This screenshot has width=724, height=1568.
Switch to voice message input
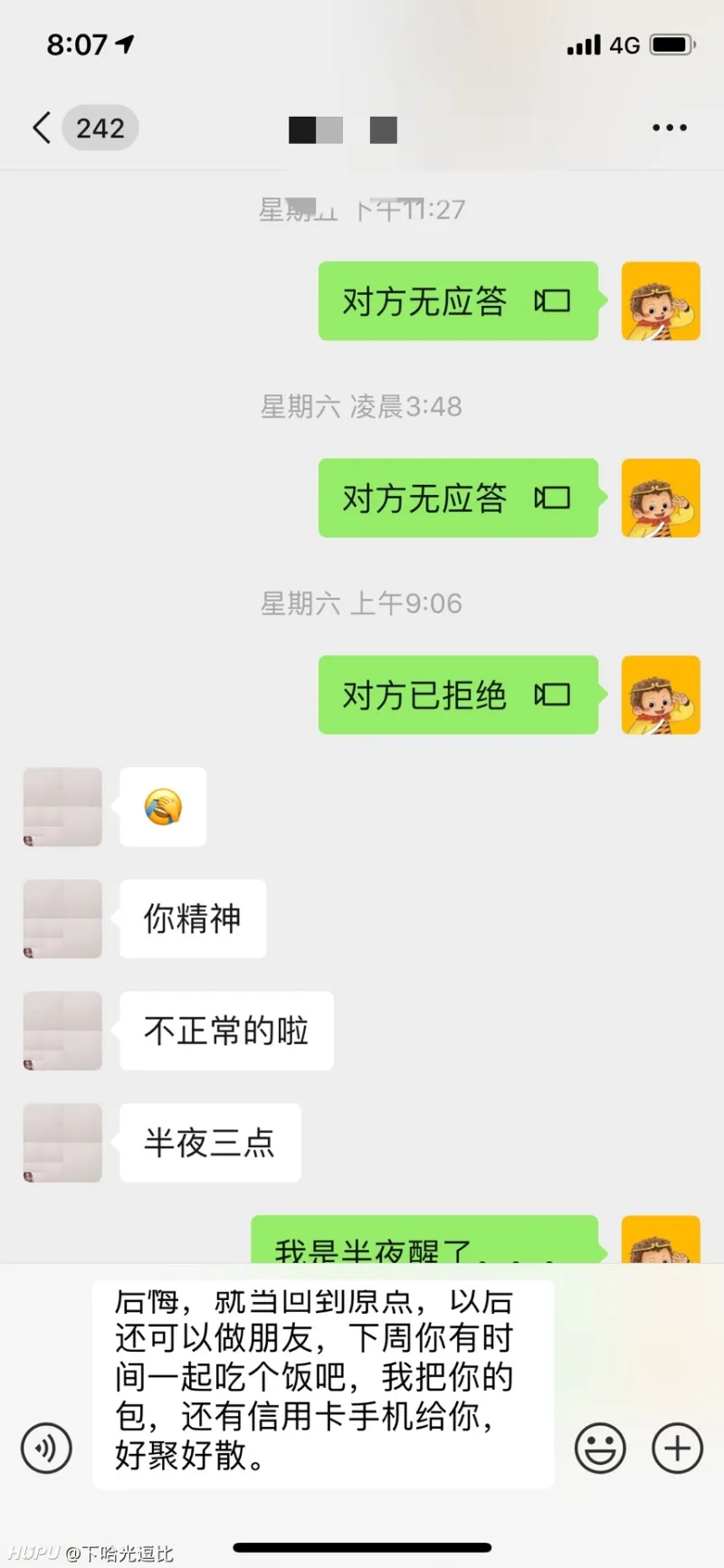pos(46,1448)
